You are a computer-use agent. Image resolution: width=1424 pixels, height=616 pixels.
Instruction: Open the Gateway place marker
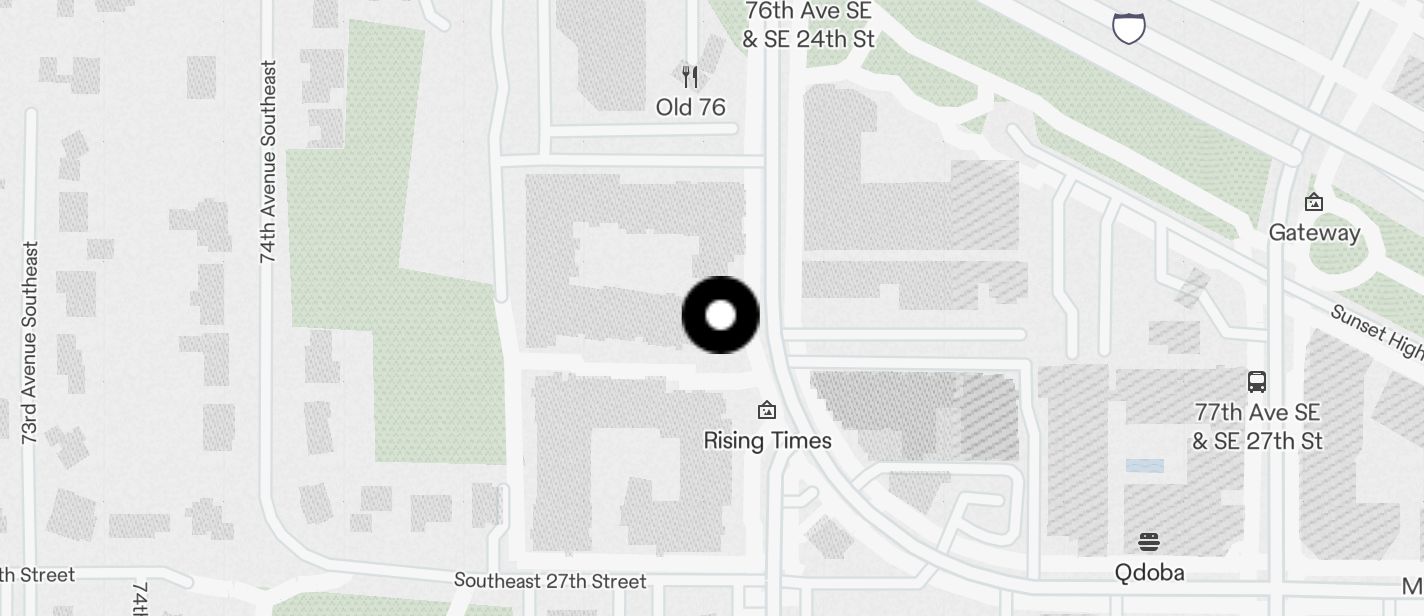1314,203
